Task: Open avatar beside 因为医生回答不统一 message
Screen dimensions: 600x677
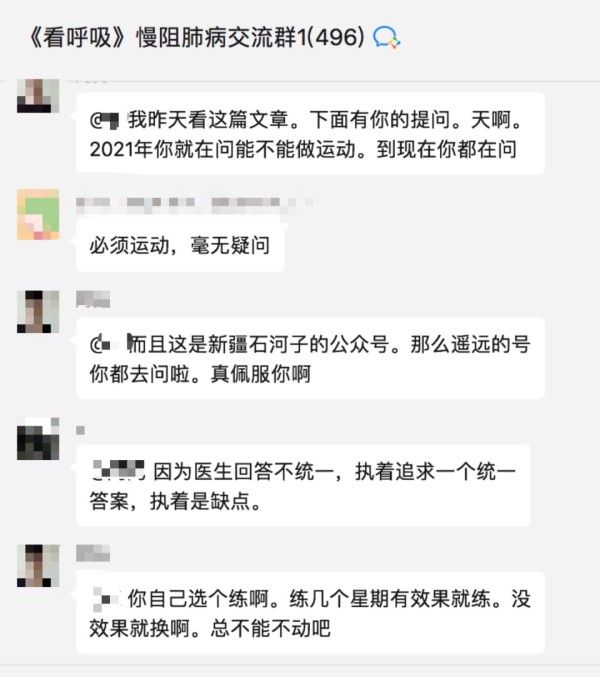Action: (x=38, y=440)
